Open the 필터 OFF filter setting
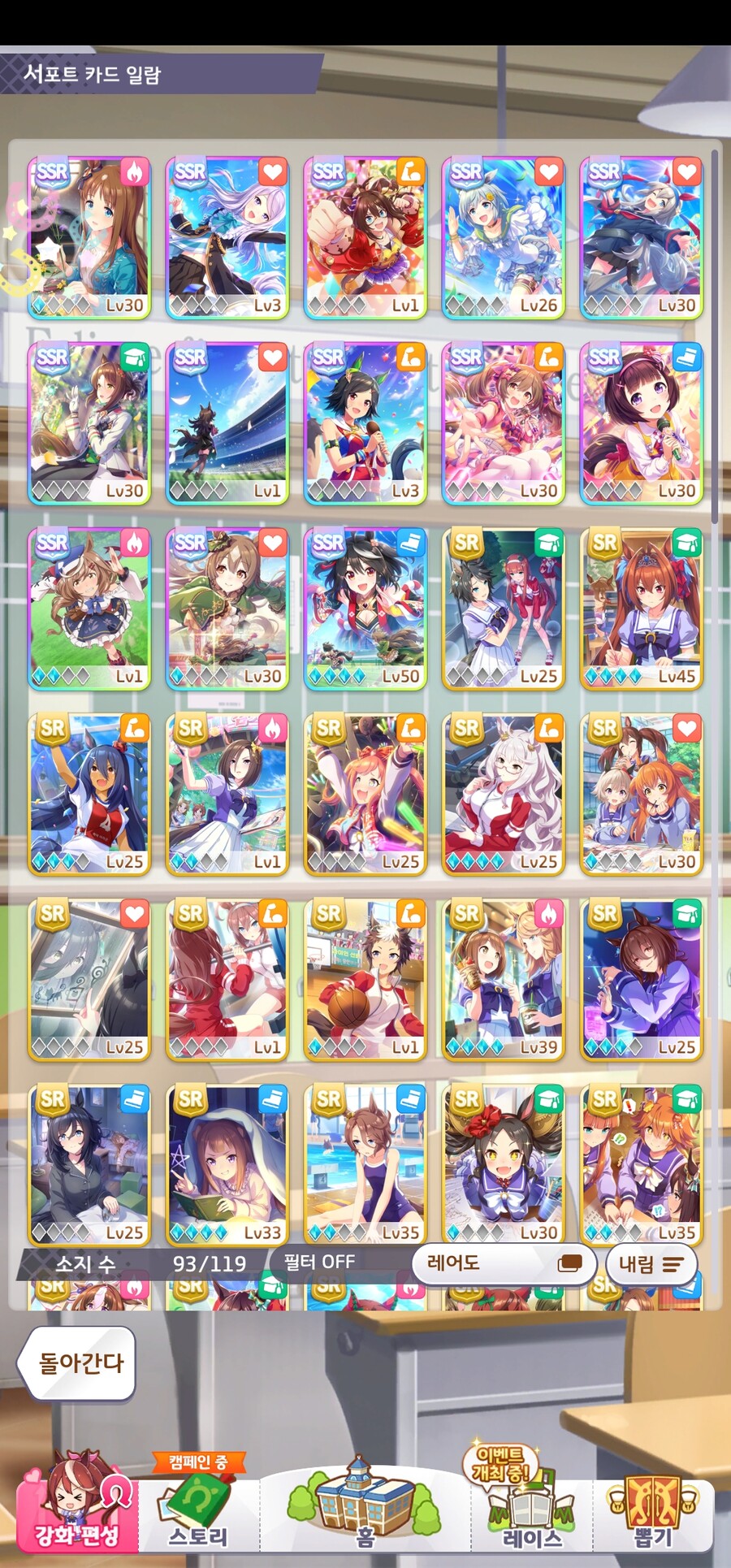This screenshot has width=731, height=1568. pos(319,1262)
